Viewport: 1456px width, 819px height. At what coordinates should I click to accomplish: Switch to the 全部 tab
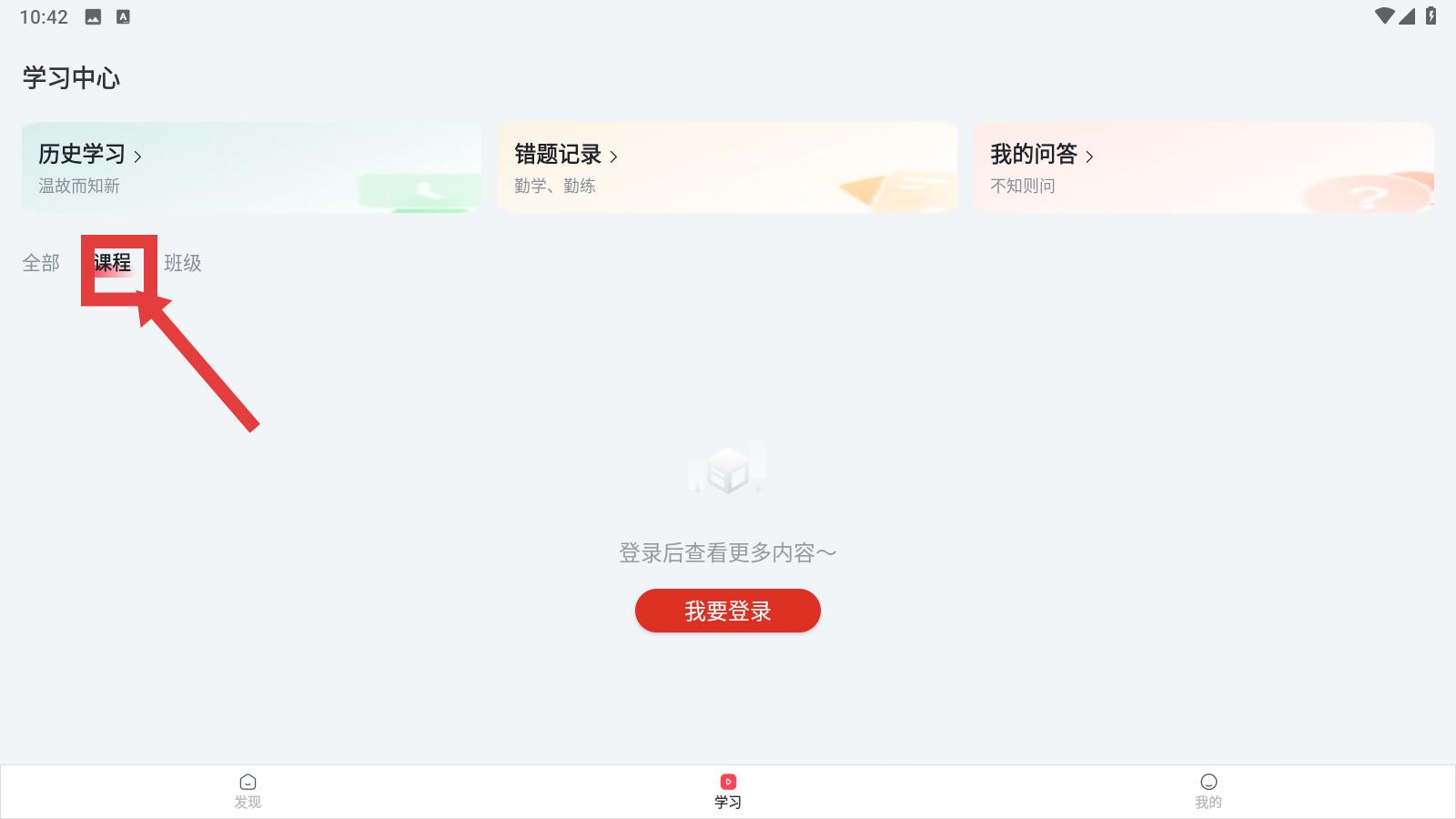(41, 263)
